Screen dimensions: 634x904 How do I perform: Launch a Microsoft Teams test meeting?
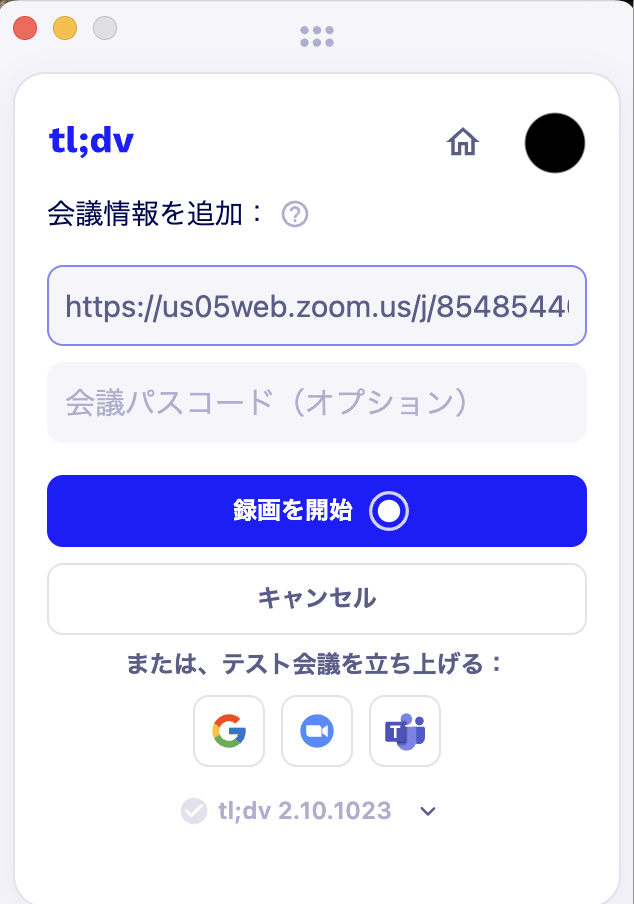coord(405,731)
